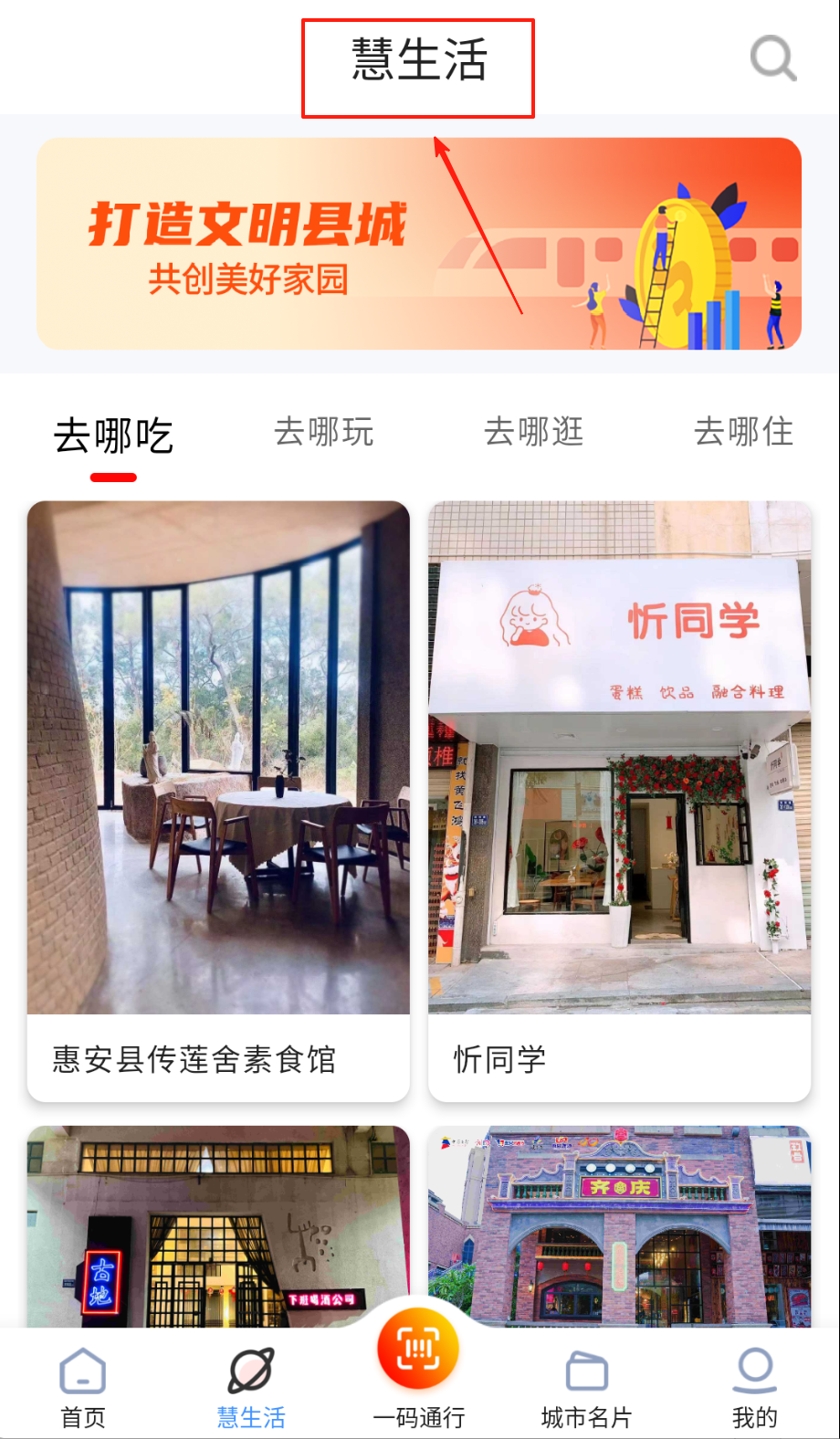Switch to the 去哪逛 tab
840x1439 pixels.
(x=534, y=432)
